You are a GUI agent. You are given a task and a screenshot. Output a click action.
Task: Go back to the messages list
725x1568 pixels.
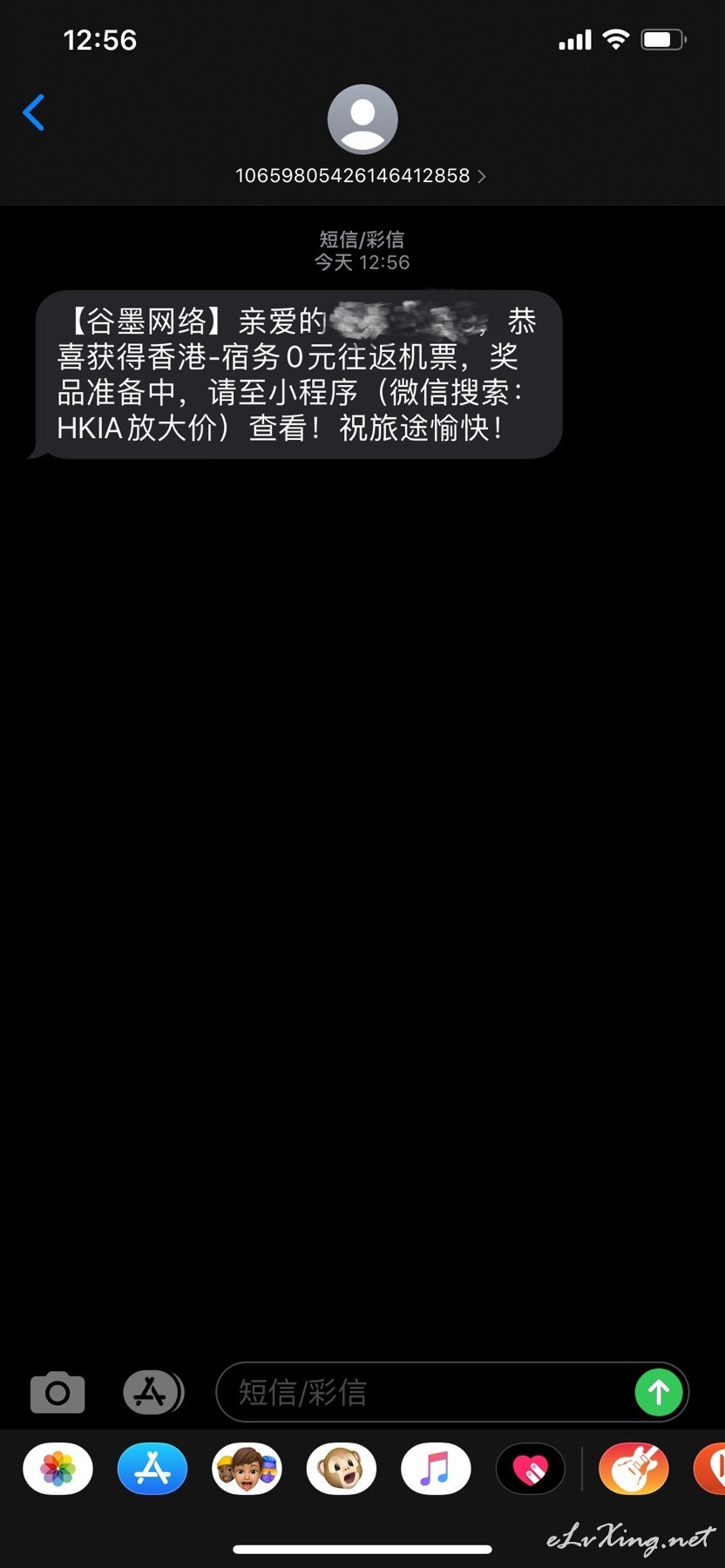(x=33, y=112)
